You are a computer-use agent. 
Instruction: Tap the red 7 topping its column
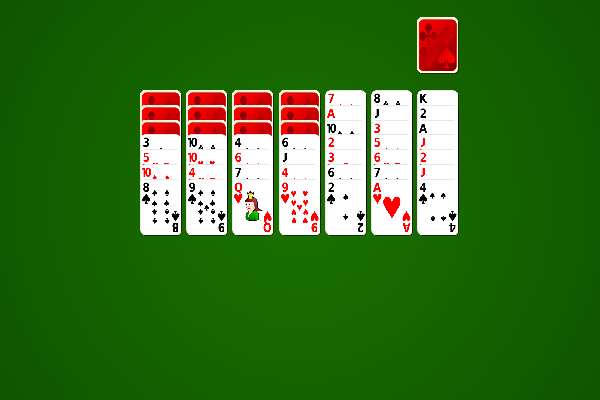tap(345, 98)
